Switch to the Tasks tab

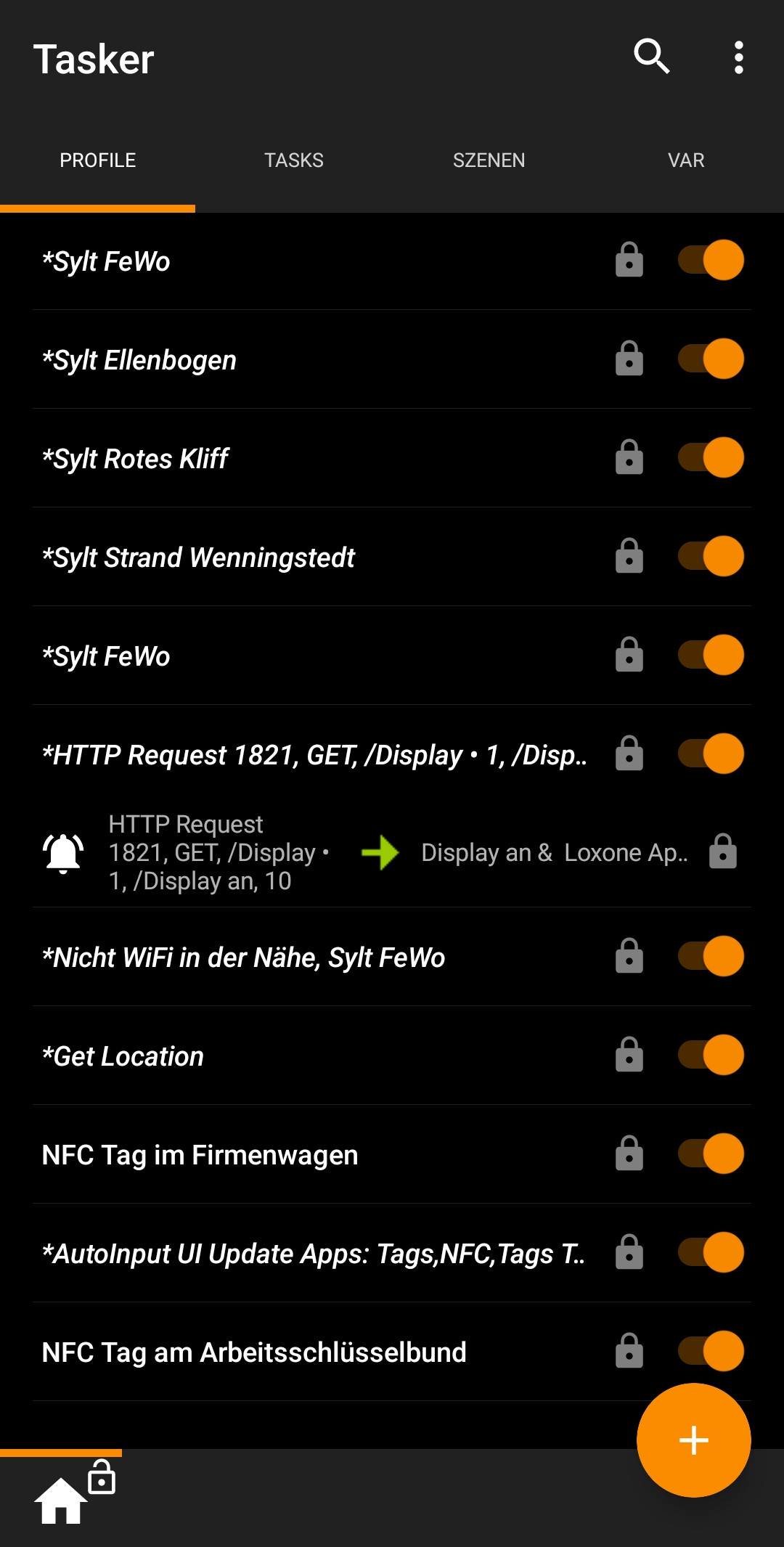coord(293,160)
